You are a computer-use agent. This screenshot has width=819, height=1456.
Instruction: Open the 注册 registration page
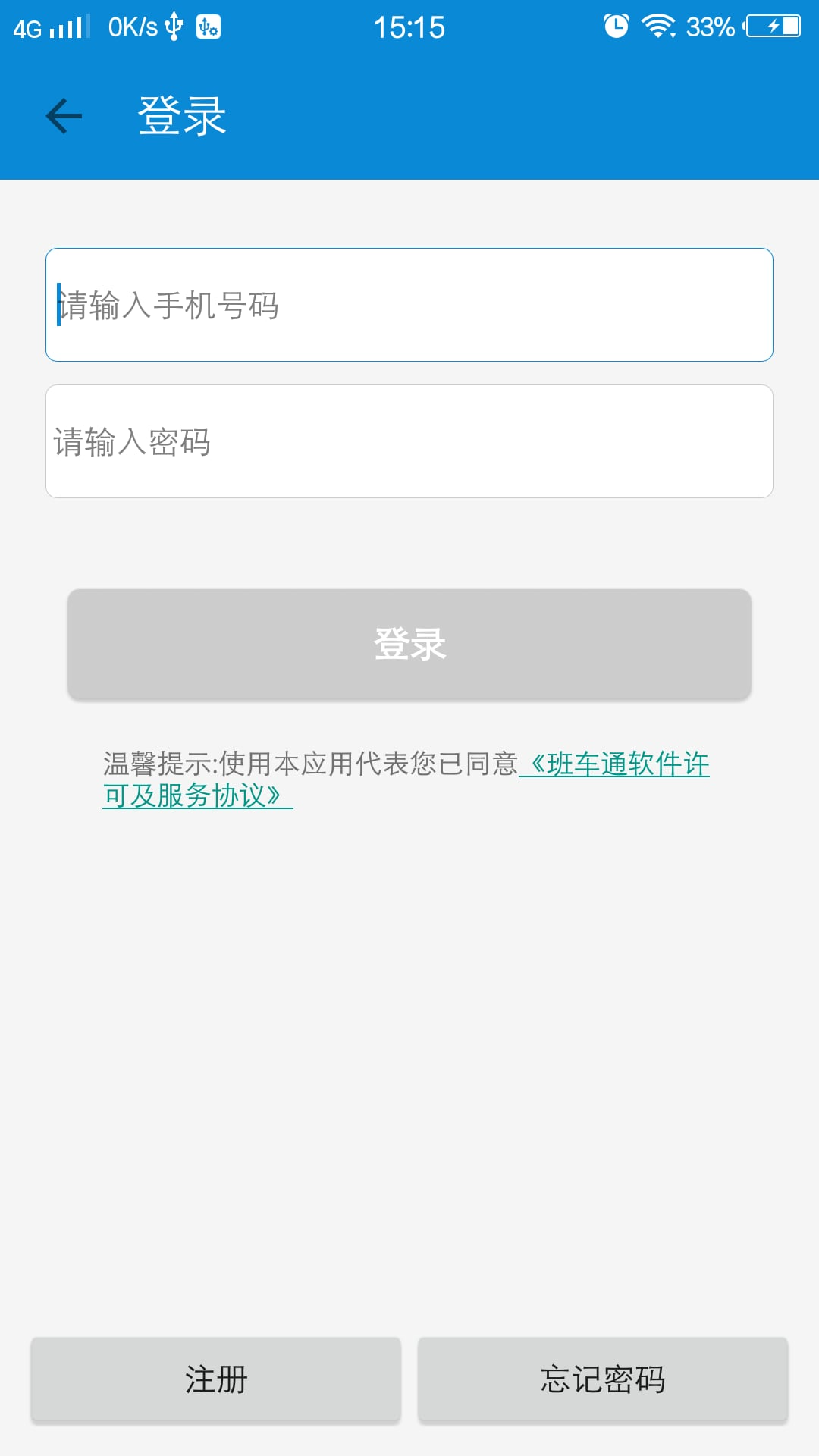[x=216, y=1379]
